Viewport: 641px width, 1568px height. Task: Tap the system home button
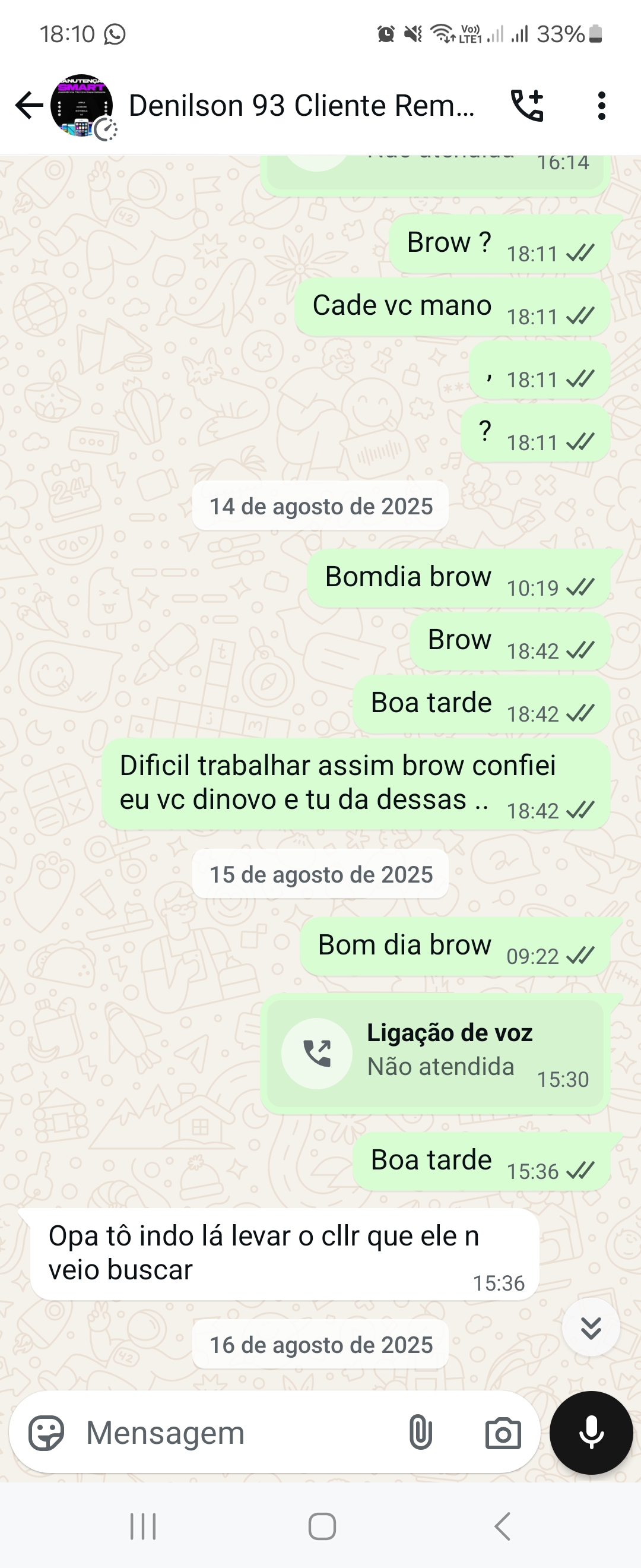(x=321, y=1526)
